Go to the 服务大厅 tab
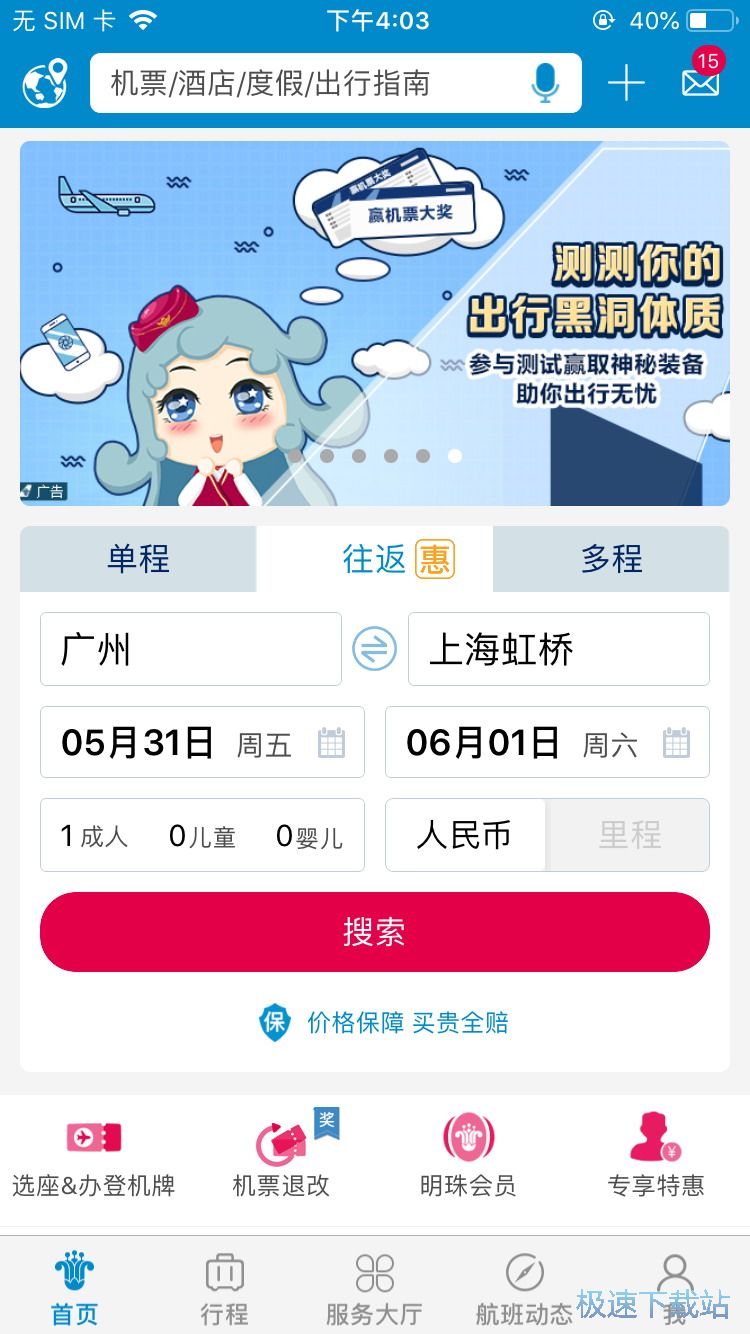750x1334 pixels. point(374,1290)
